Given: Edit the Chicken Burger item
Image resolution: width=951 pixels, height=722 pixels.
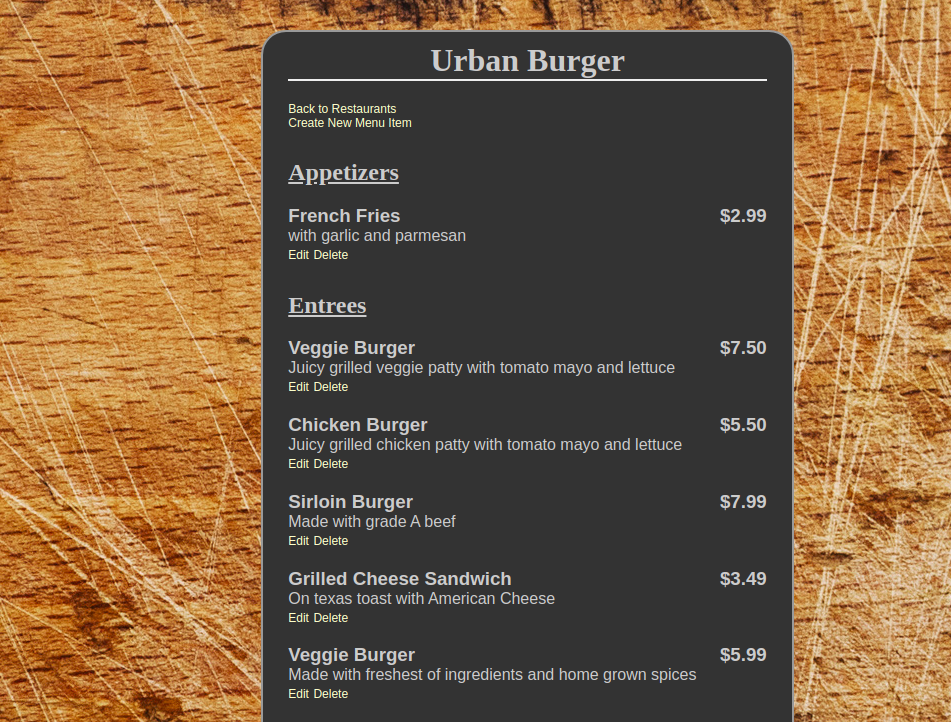Looking at the screenshot, I should click(x=298, y=464).
